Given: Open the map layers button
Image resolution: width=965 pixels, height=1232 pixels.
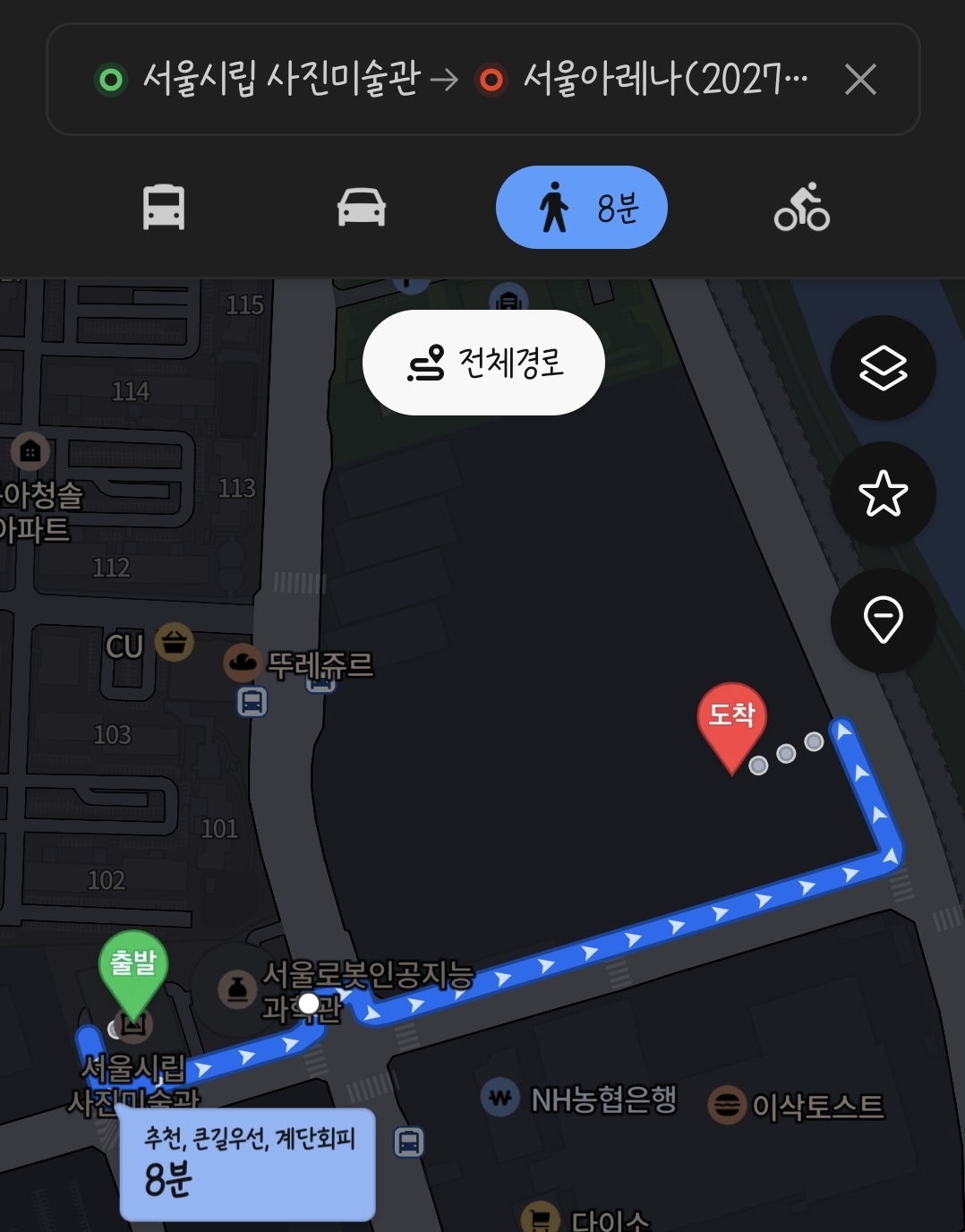Looking at the screenshot, I should (x=883, y=368).
